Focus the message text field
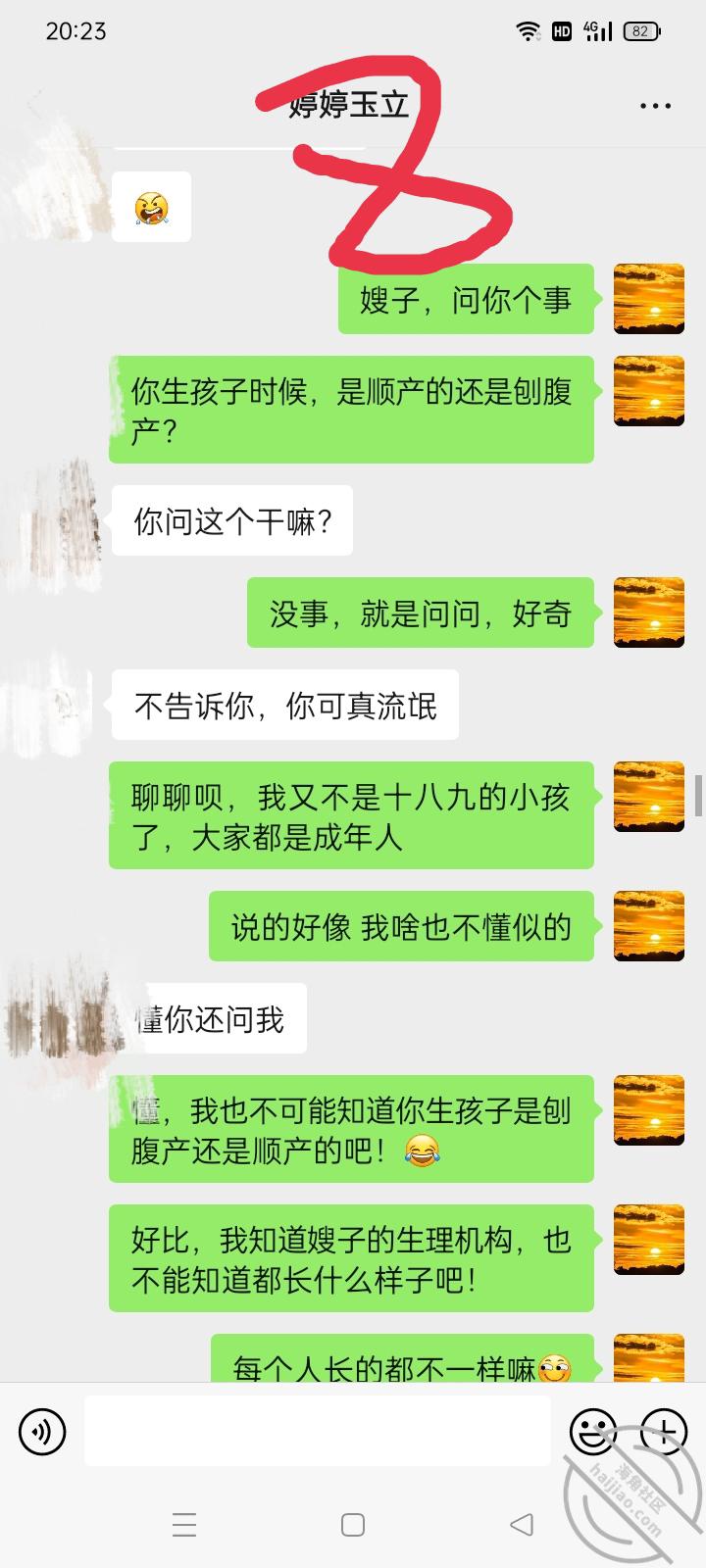This screenshot has width=706, height=1568. [x=317, y=1432]
